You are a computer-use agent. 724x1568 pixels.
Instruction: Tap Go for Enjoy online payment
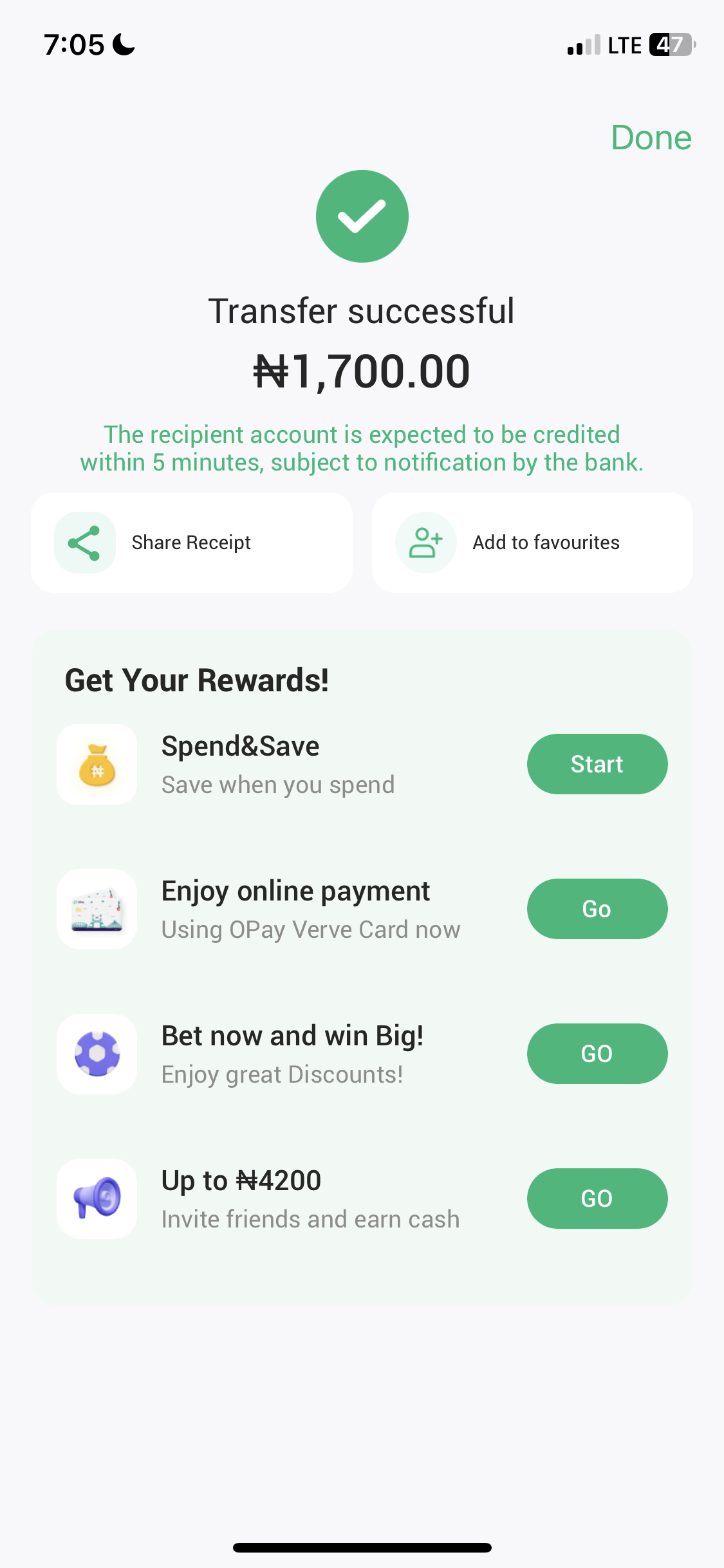click(x=597, y=909)
